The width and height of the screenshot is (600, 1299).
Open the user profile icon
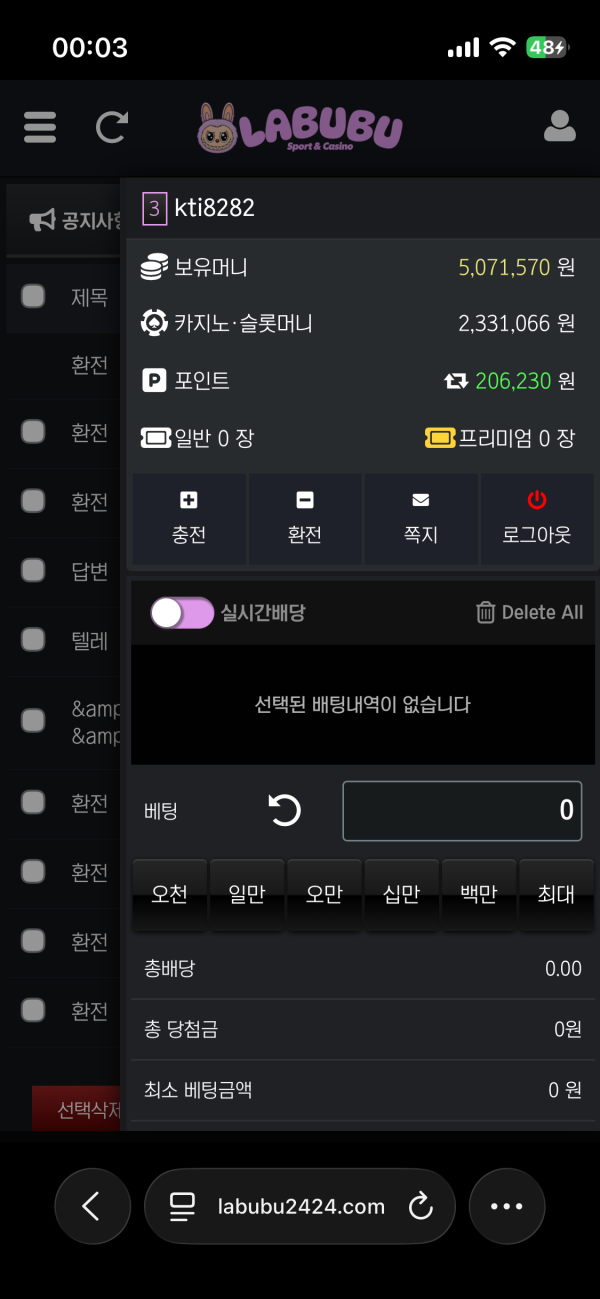coord(559,127)
